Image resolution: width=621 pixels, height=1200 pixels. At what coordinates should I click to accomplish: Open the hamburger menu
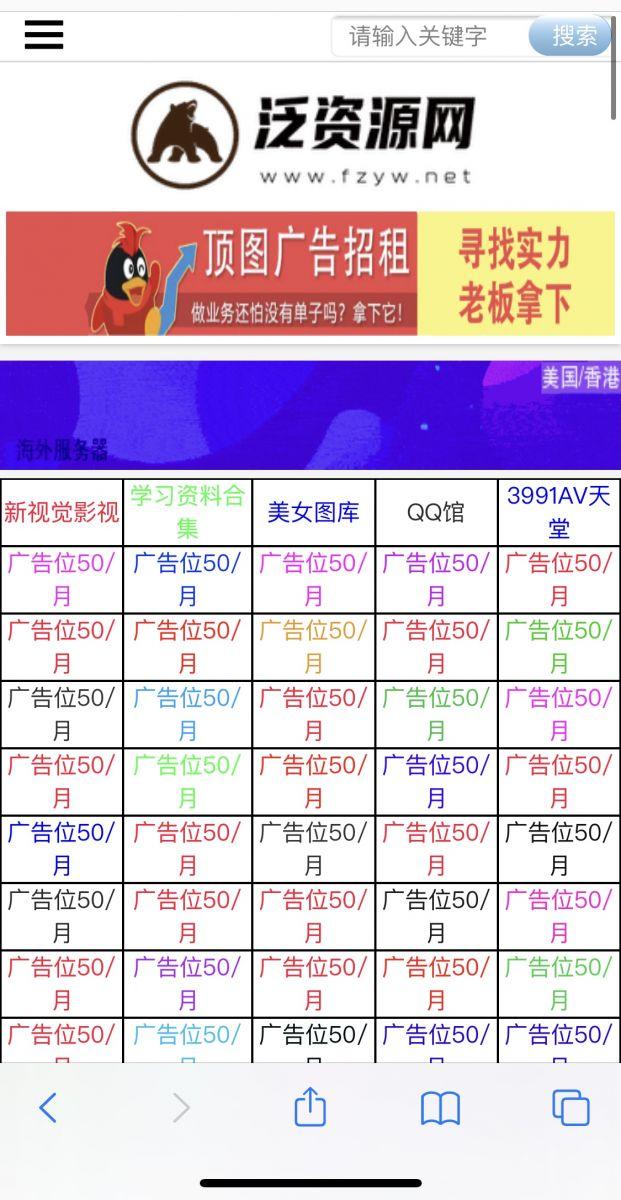pyautogui.click(x=44, y=35)
